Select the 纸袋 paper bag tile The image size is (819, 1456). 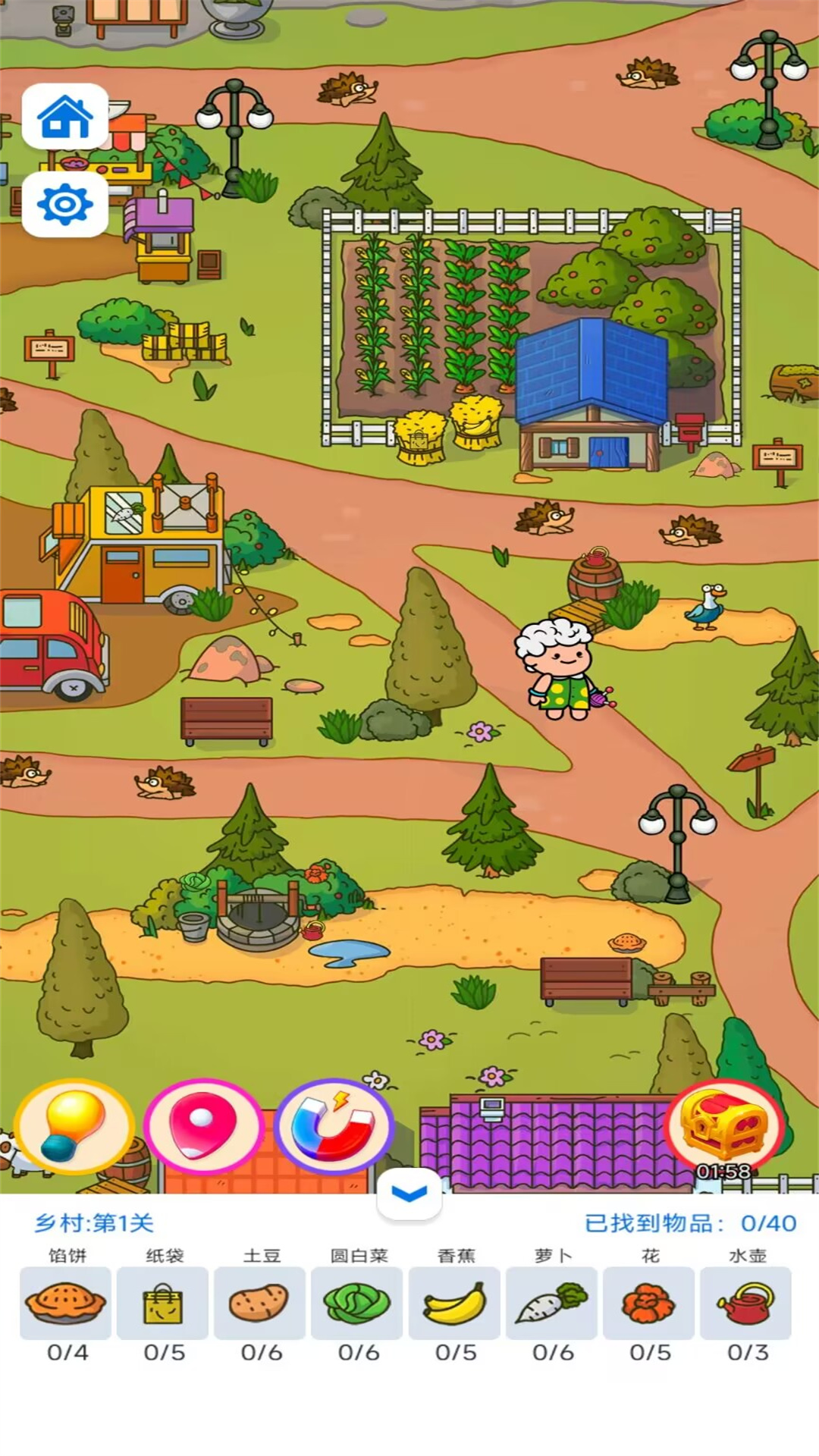(x=163, y=1303)
